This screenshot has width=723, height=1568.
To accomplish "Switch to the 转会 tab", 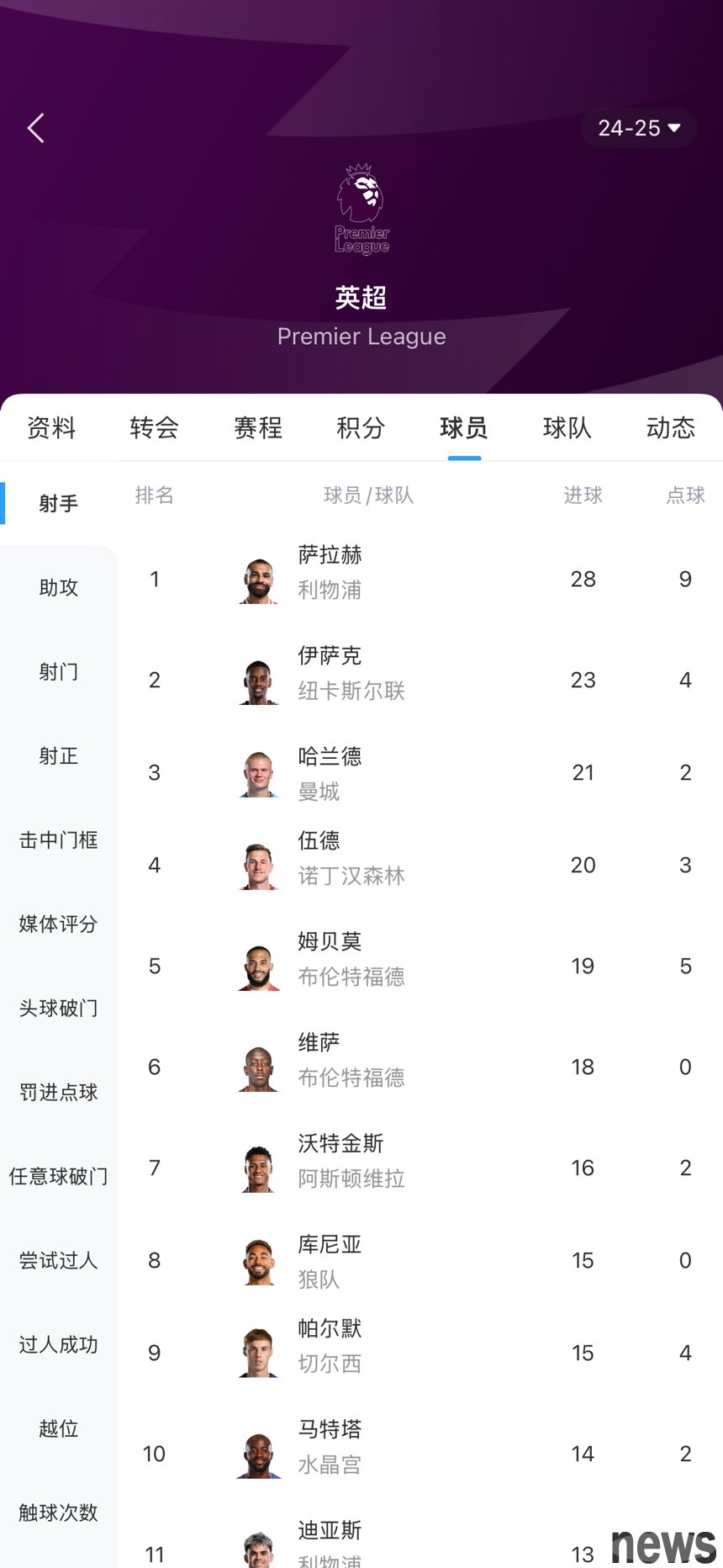I will (155, 428).
